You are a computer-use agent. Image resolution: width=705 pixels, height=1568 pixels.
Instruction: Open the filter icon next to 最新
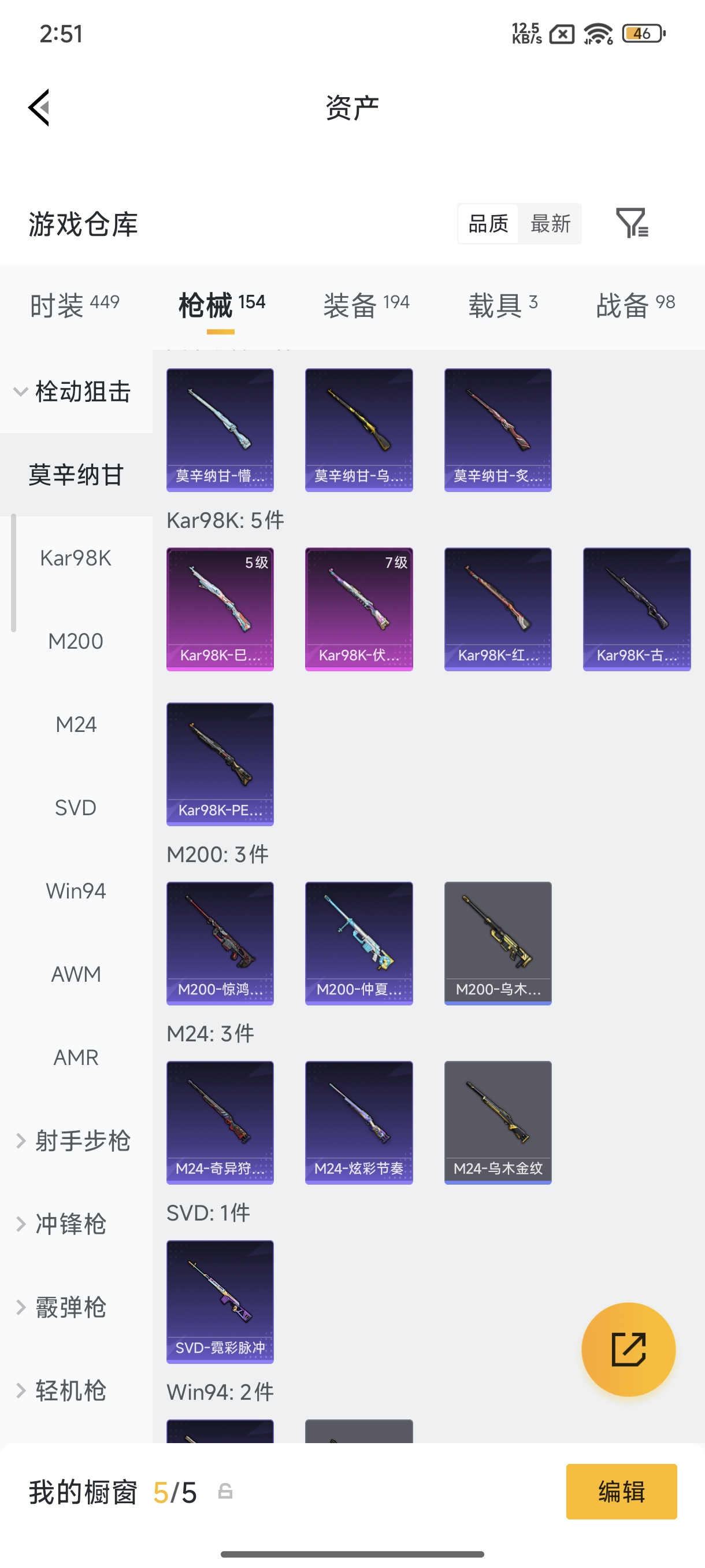coord(632,223)
